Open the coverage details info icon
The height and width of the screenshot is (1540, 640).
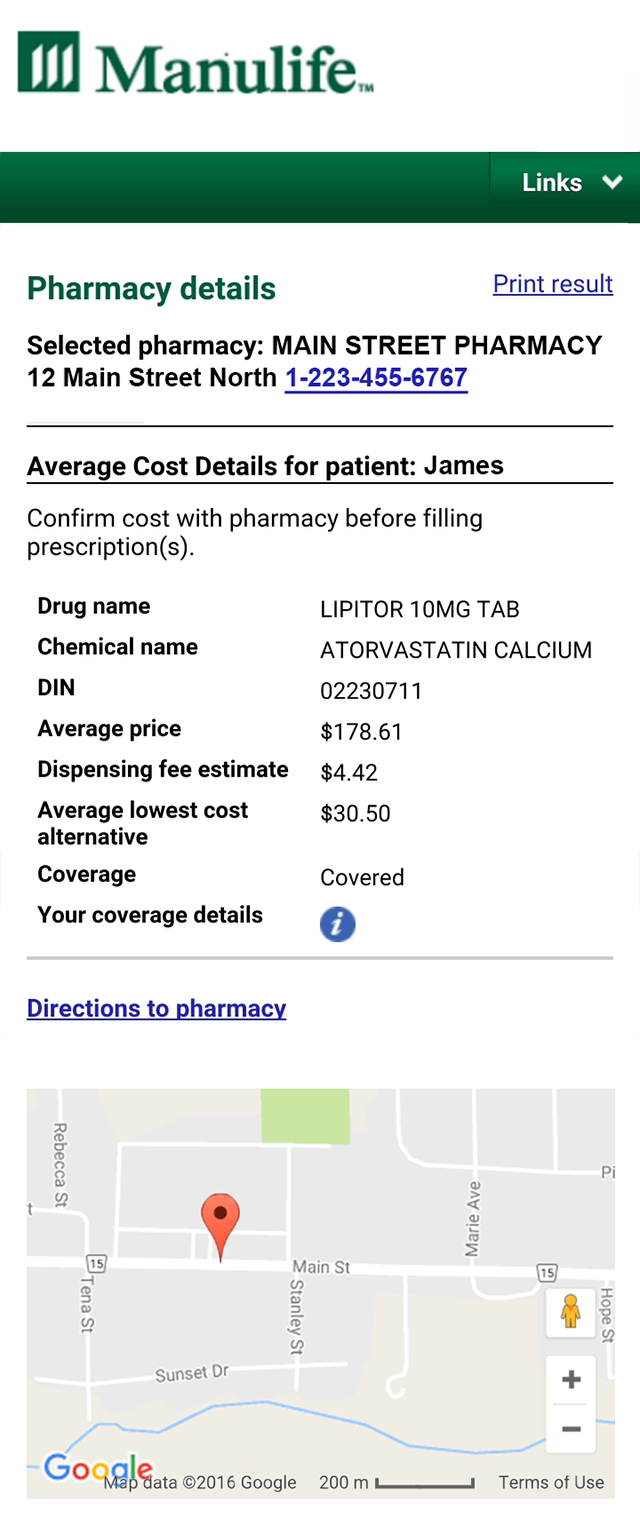[337, 924]
